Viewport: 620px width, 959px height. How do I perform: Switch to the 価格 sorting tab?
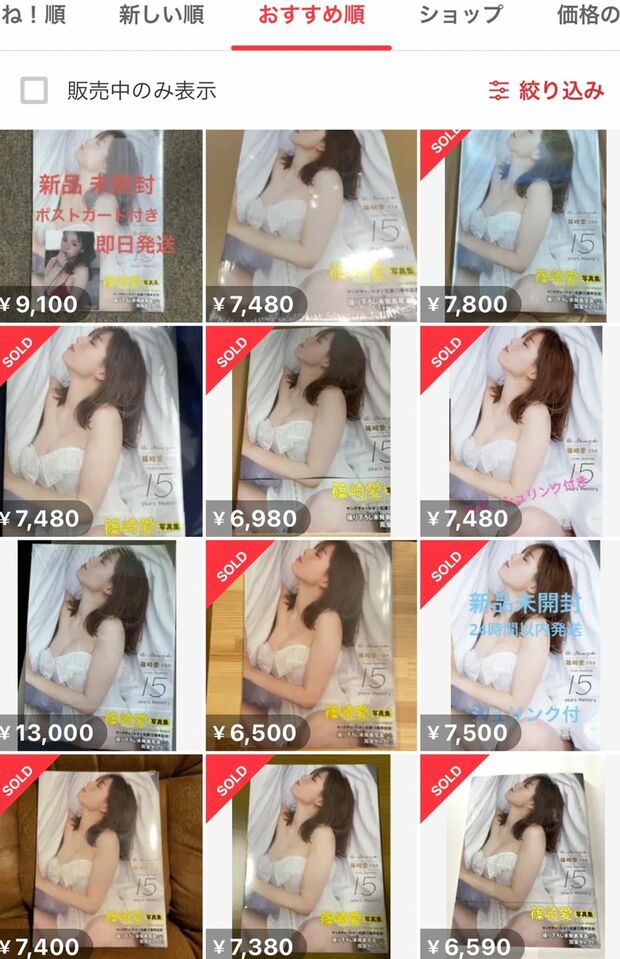588,16
